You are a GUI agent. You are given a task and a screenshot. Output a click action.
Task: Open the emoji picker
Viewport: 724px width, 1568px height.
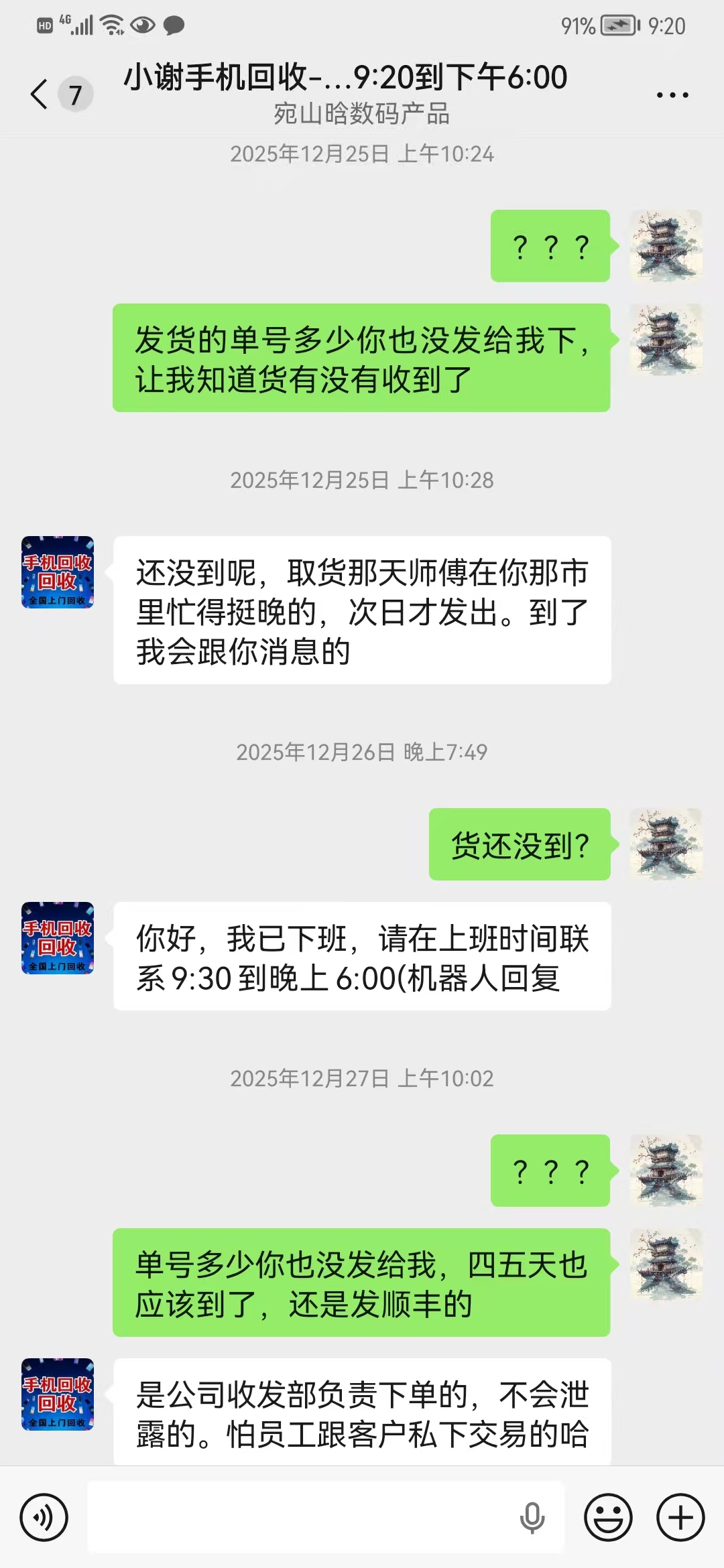coord(608,1517)
